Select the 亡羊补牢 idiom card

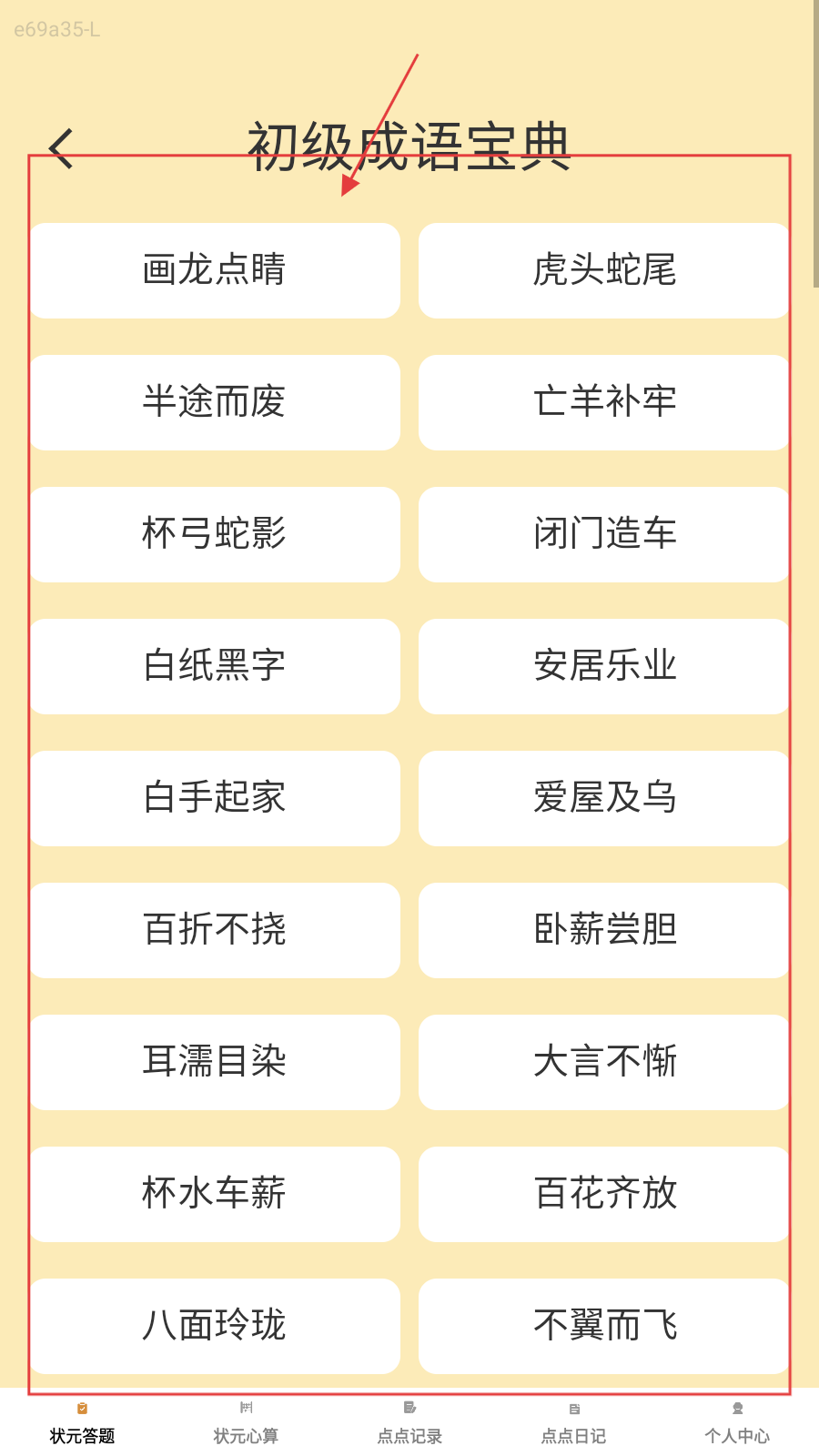click(x=603, y=402)
